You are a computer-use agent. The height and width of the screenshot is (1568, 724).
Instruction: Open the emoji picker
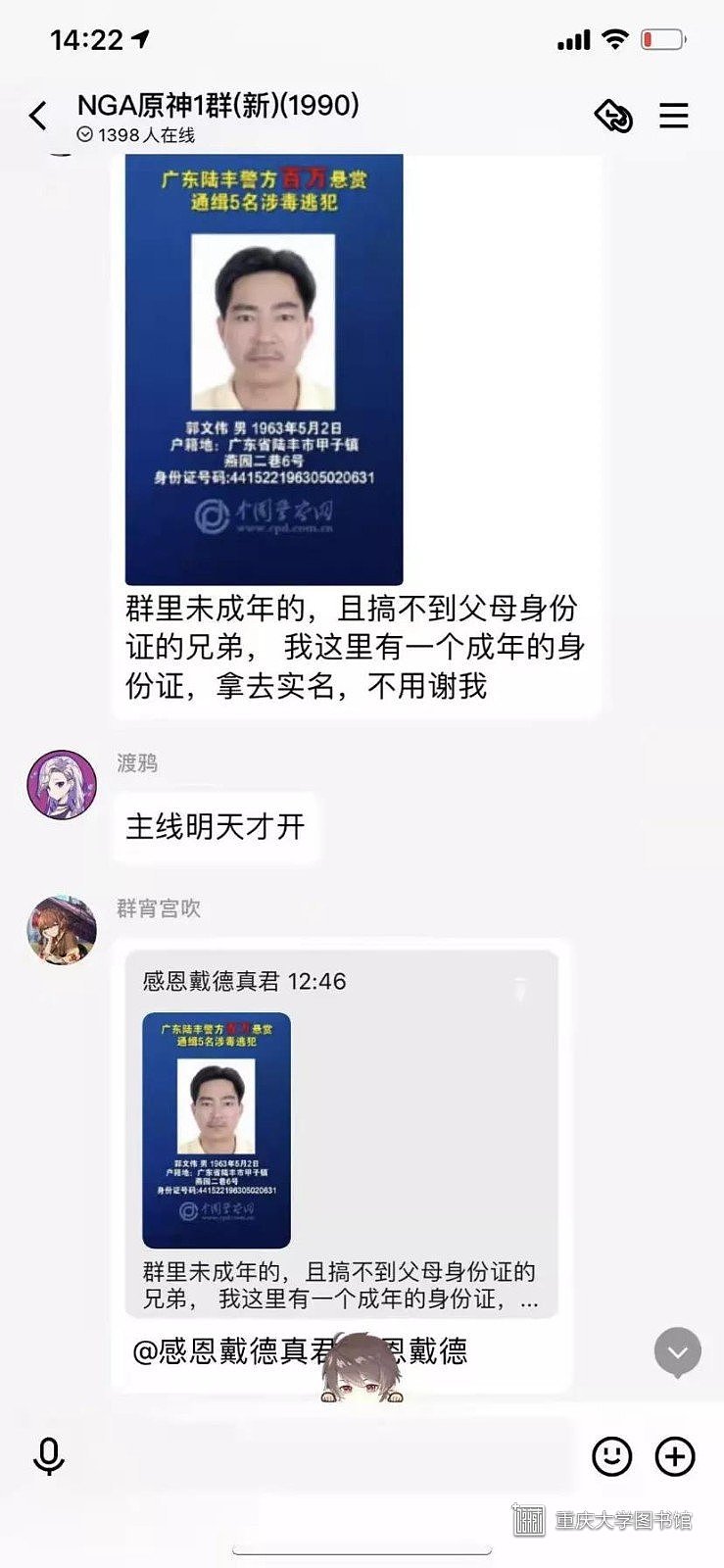612,1456
